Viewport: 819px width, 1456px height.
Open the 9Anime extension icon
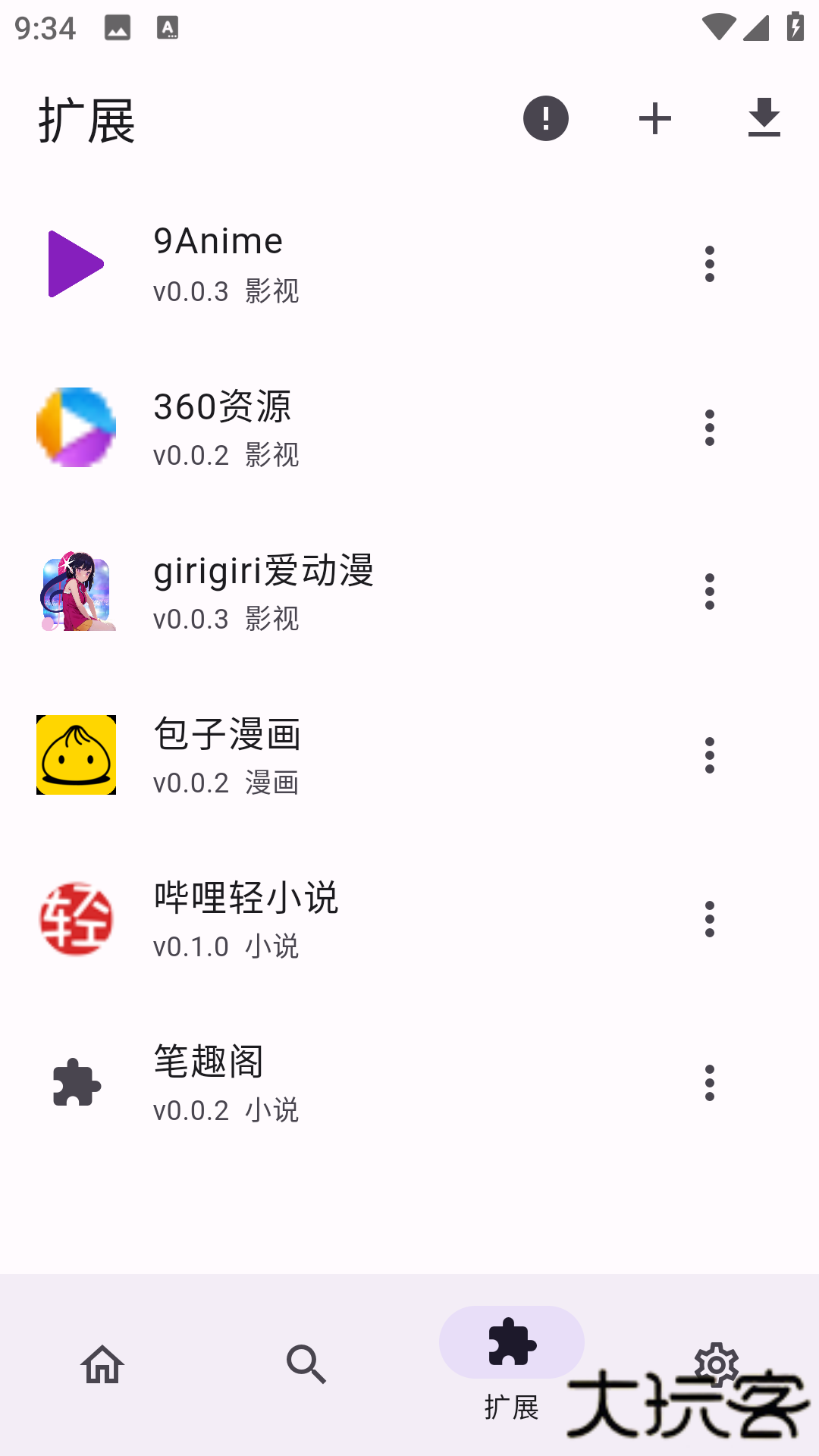click(x=76, y=264)
